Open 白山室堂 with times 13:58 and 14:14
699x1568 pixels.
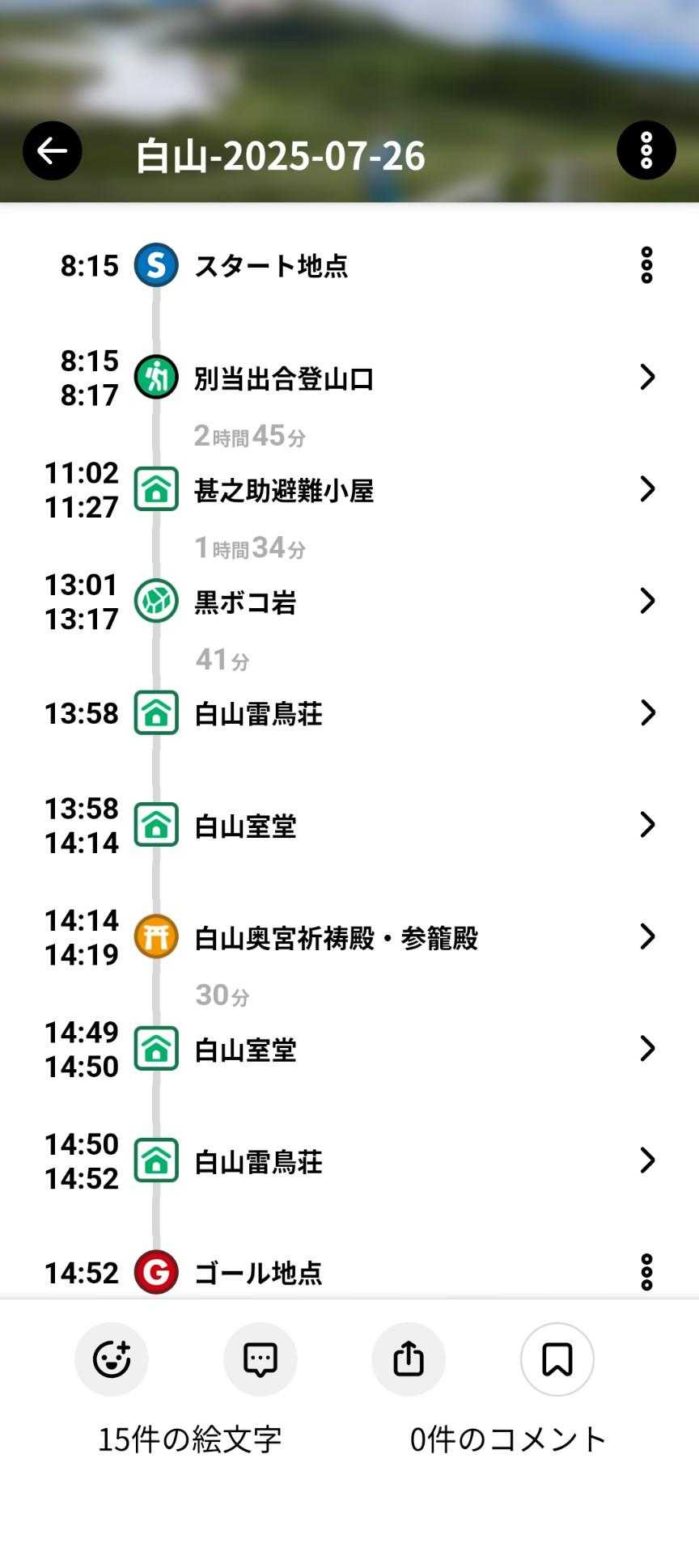coord(349,826)
